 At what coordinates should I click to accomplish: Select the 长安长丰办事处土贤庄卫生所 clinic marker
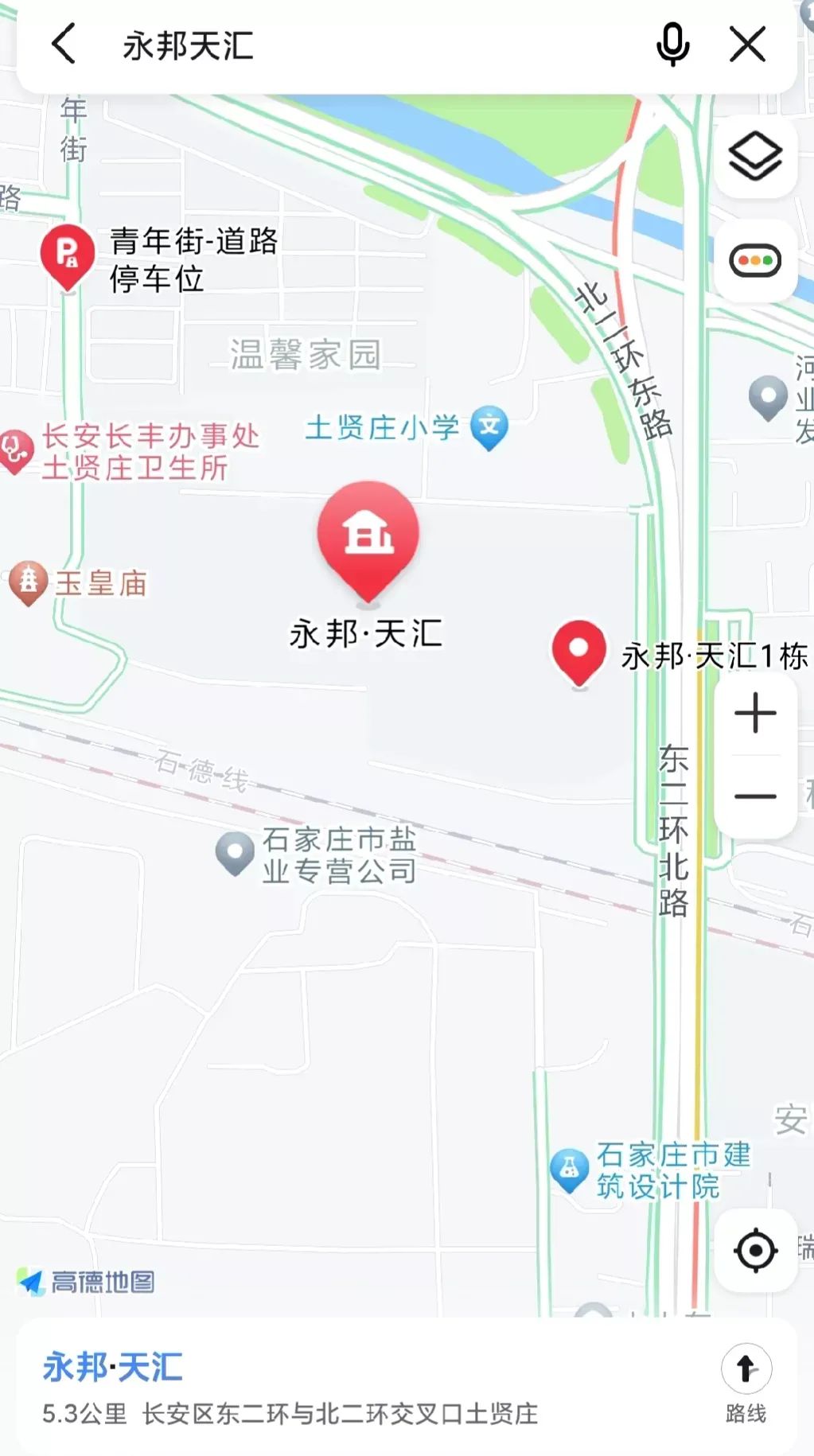[15, 450]
